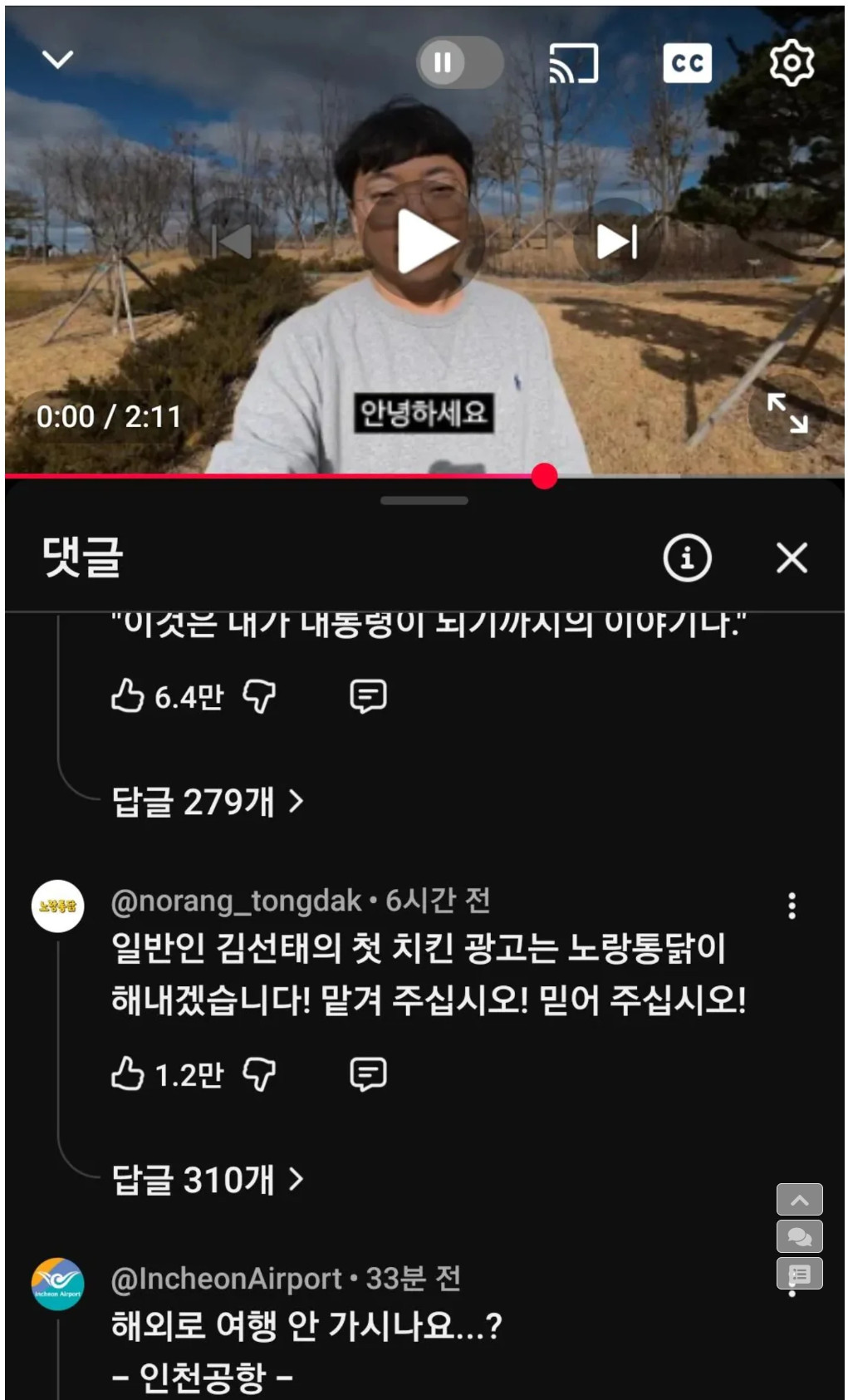This screenshot has height=1400, width=848.
Task: Expand the 310 replies thread
Action: click(x=208, y=1179)
